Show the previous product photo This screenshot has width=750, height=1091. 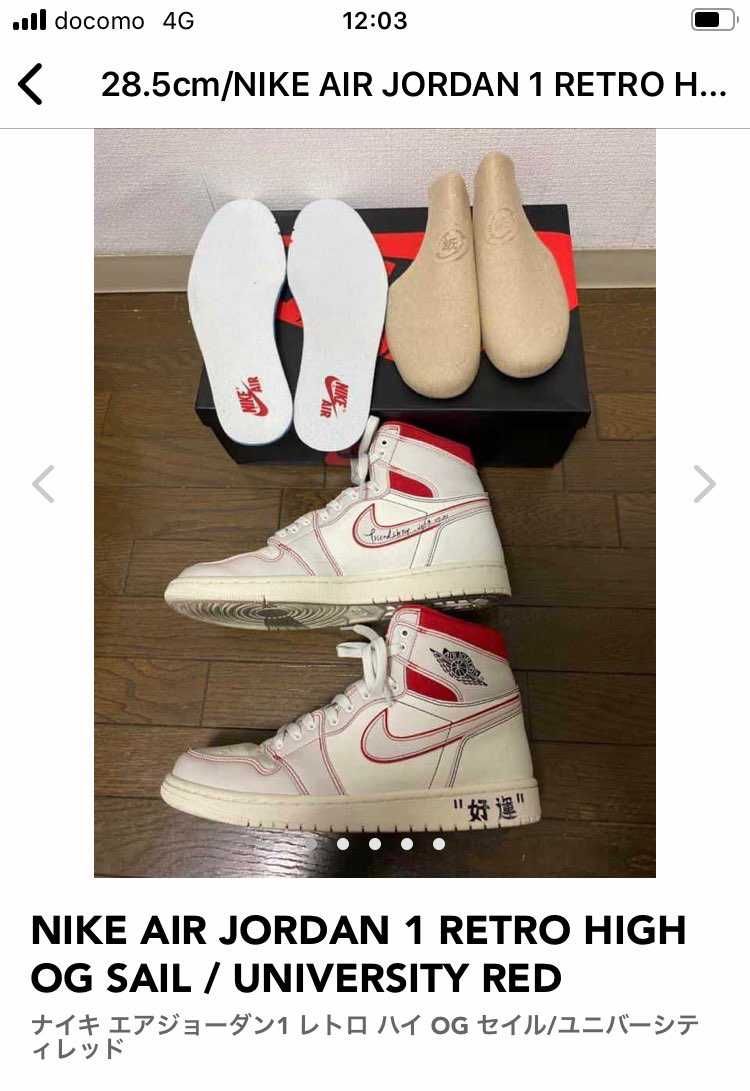pos(43,485)
